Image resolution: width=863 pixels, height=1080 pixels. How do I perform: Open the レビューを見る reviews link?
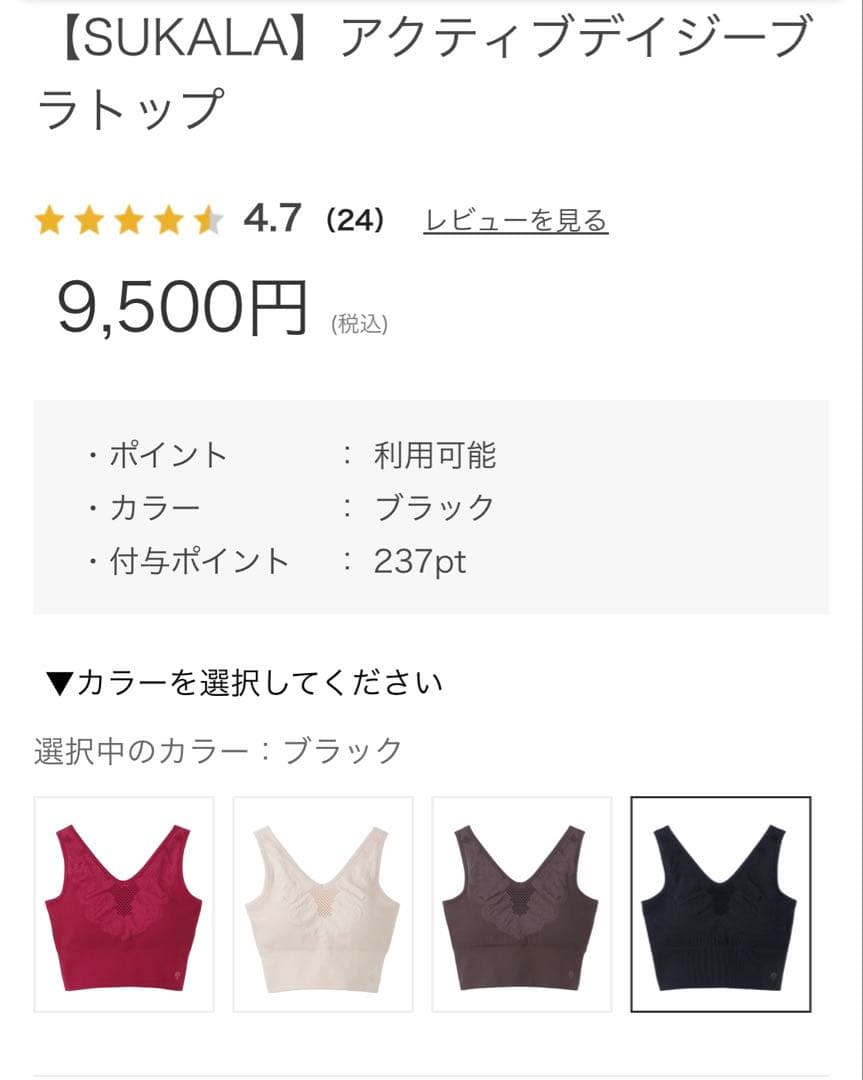coord(516,220)
